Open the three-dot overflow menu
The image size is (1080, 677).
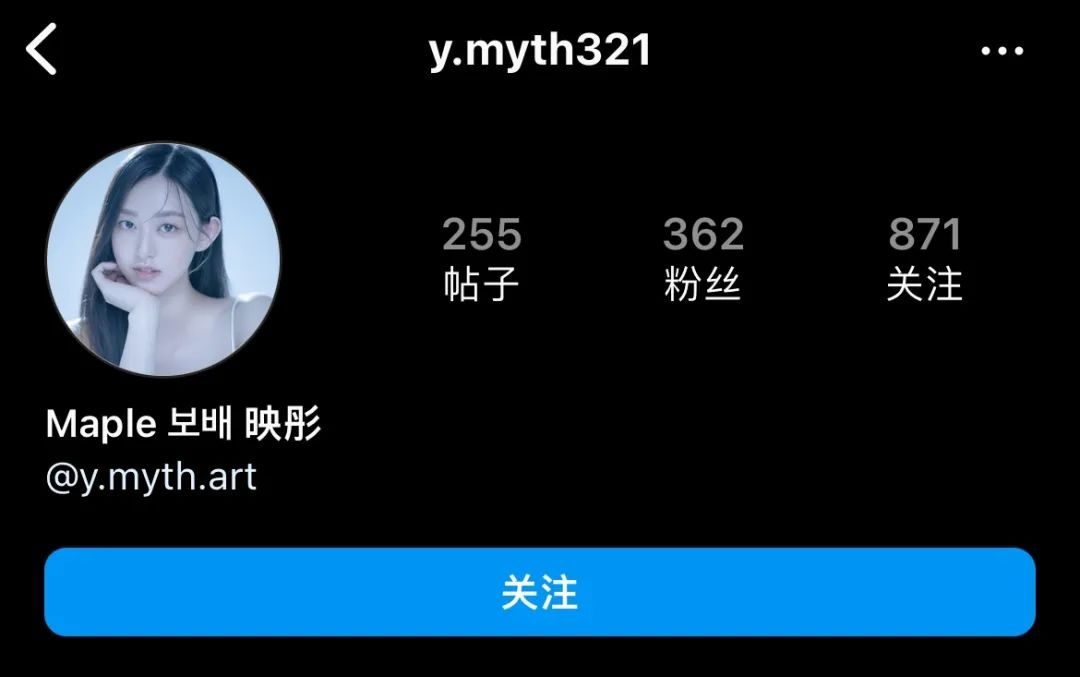(x=1002, y=51)
